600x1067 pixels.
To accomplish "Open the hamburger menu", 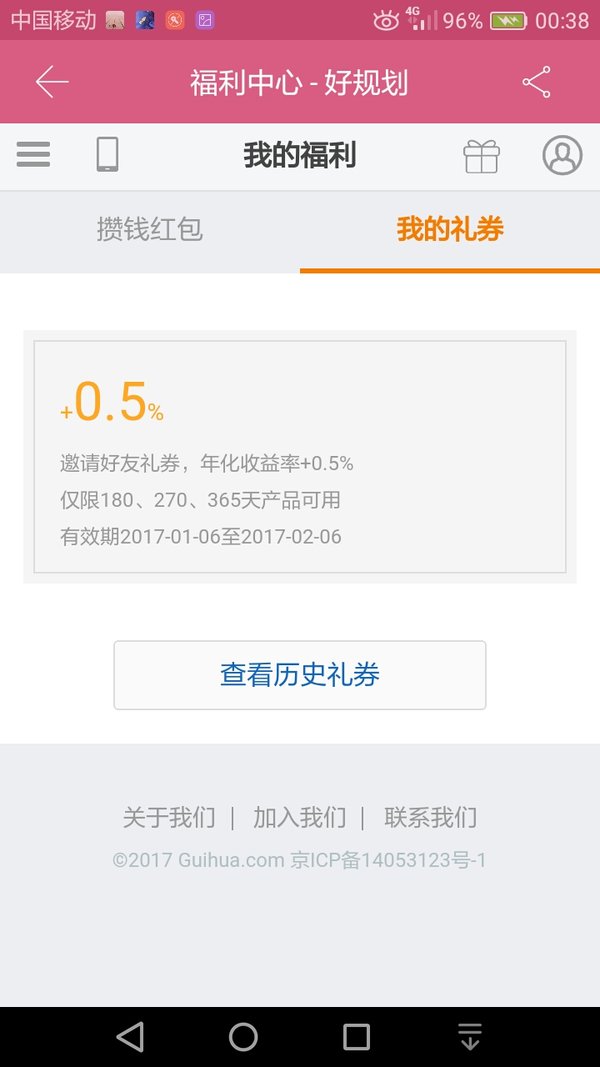I will click(33, 154).
